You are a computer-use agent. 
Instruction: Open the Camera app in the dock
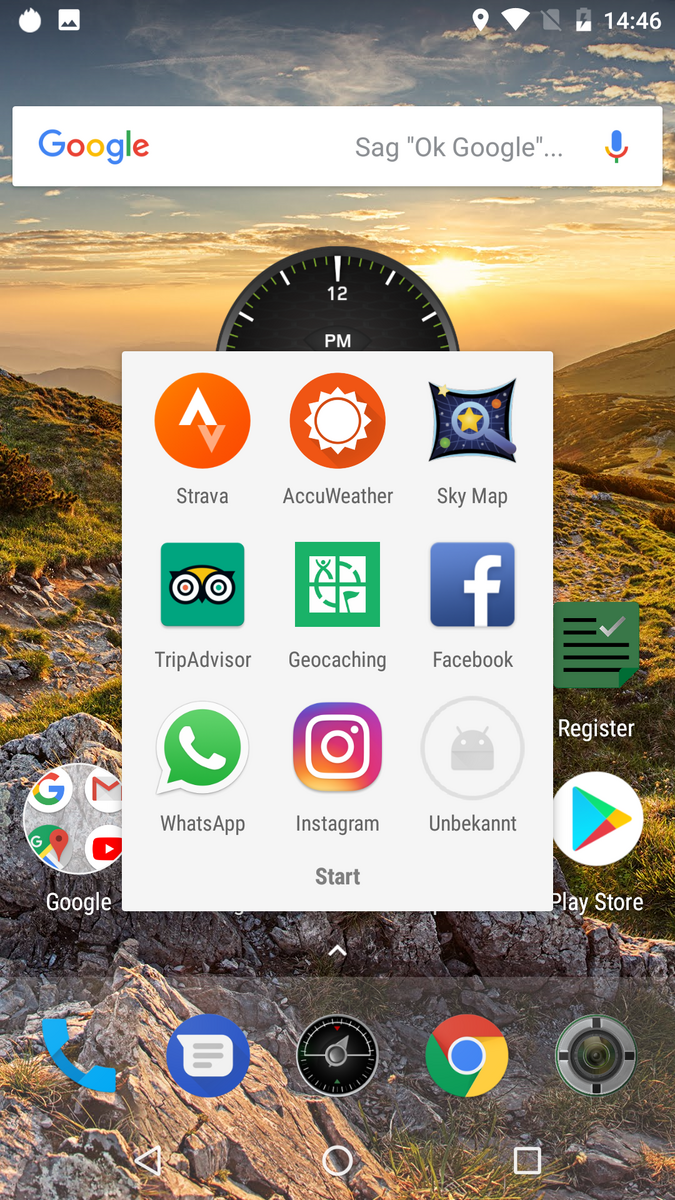point(596,1055)
